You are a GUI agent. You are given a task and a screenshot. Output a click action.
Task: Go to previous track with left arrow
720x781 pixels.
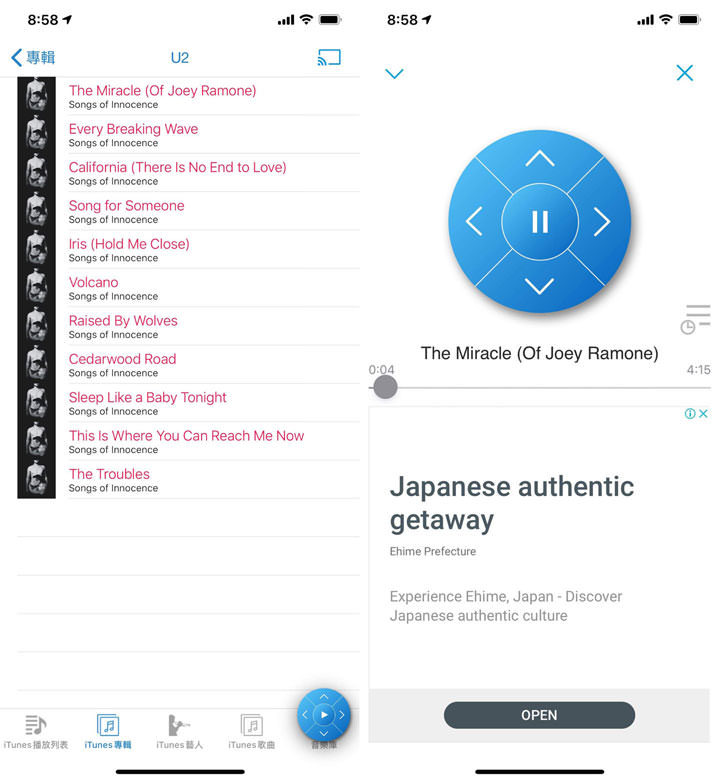click(475, 222)
